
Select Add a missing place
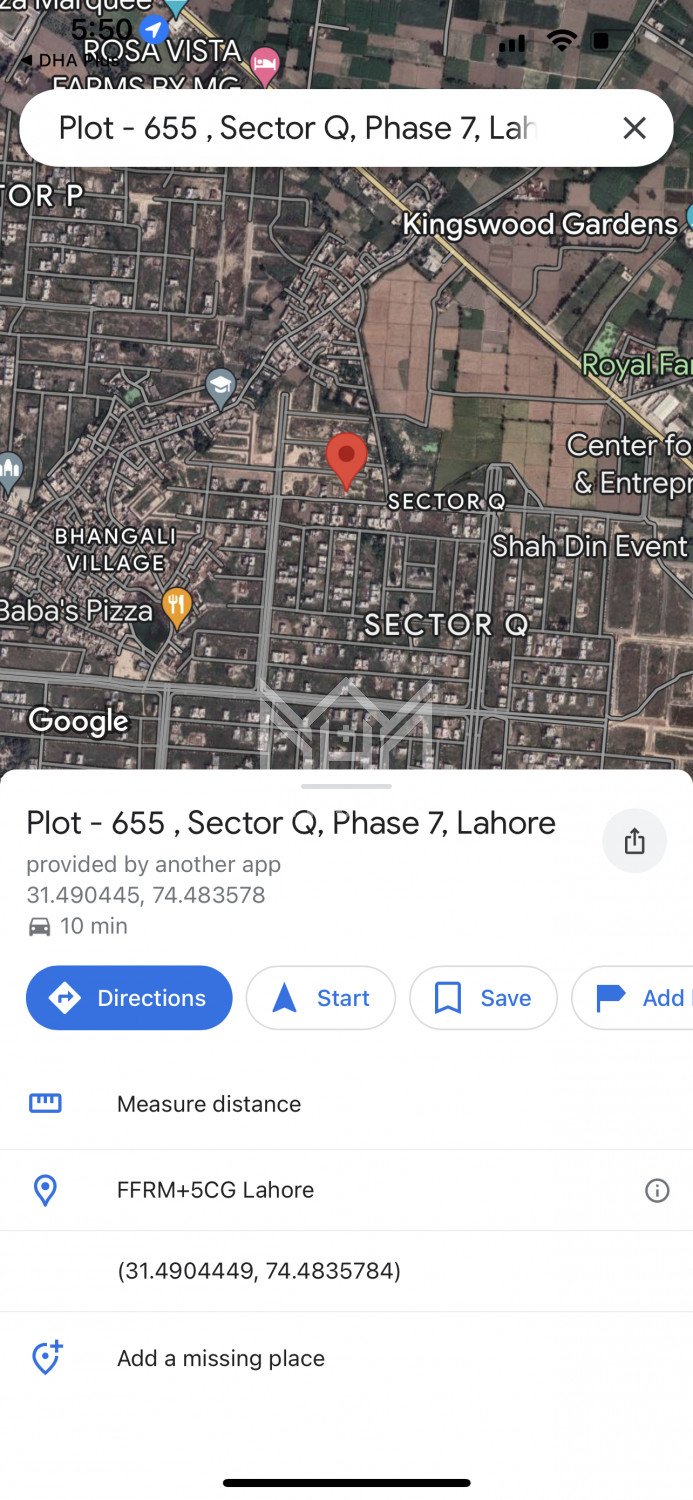[x=220, y=1358]
